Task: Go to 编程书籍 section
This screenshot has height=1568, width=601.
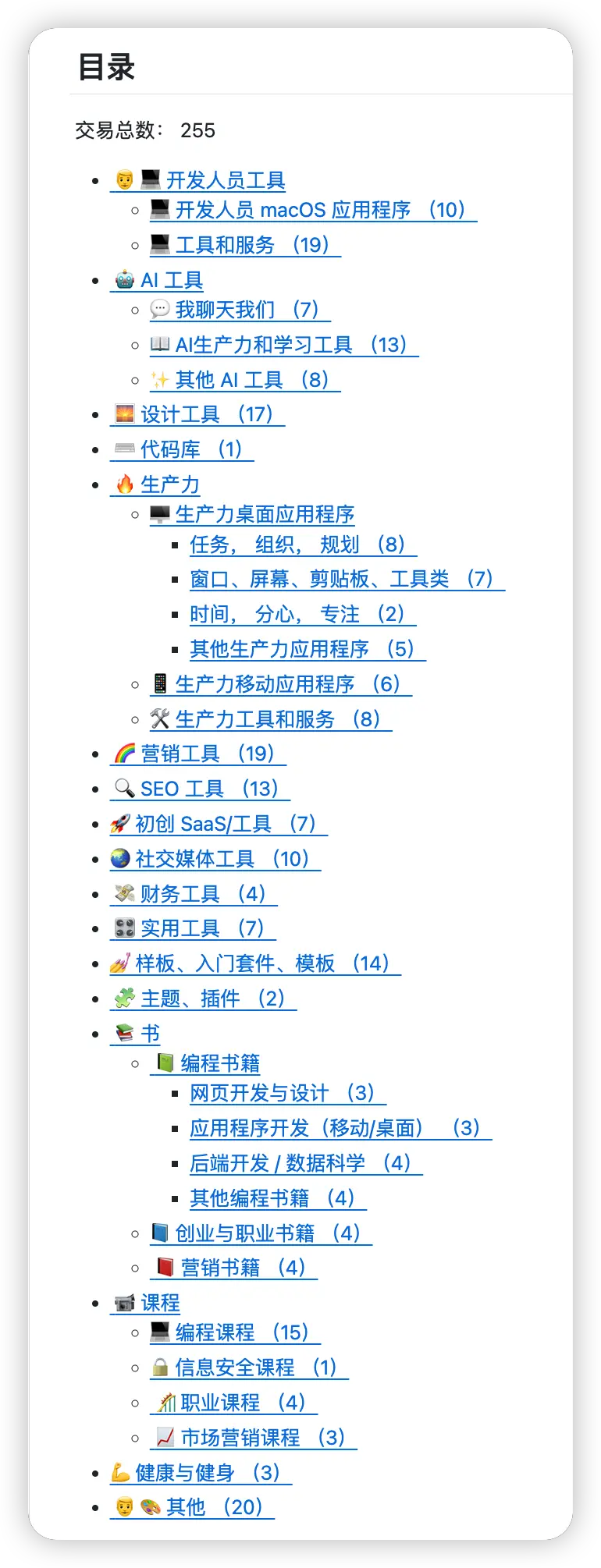Action: pyautogui.click(x=219, y=1063)
